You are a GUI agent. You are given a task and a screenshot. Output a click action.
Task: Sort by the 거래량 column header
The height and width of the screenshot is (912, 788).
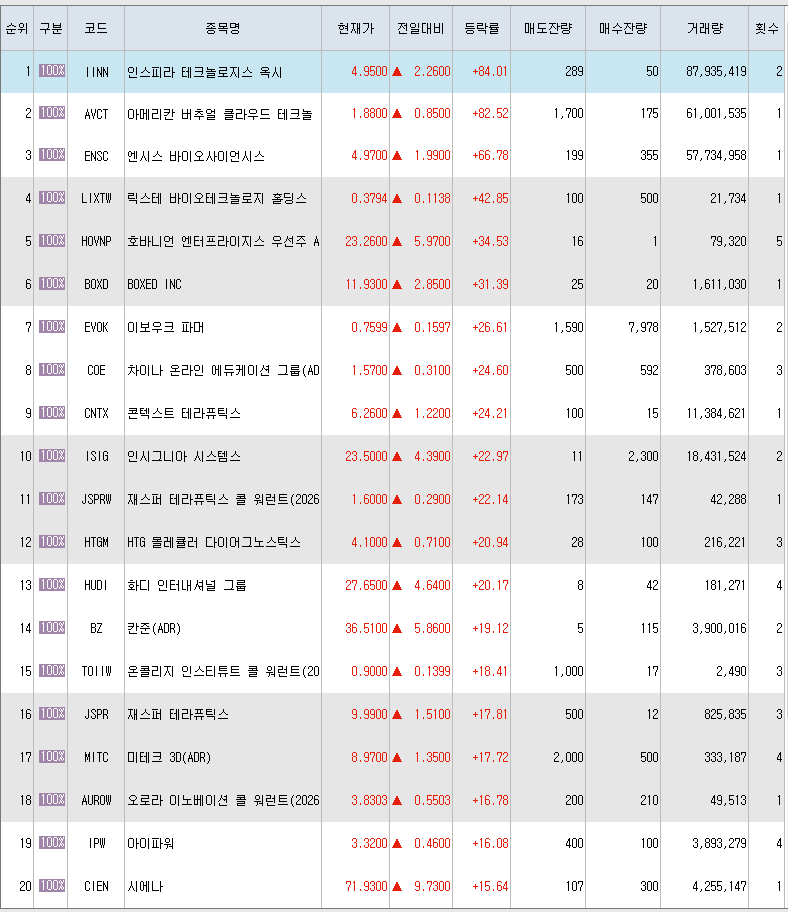(705, 28)
